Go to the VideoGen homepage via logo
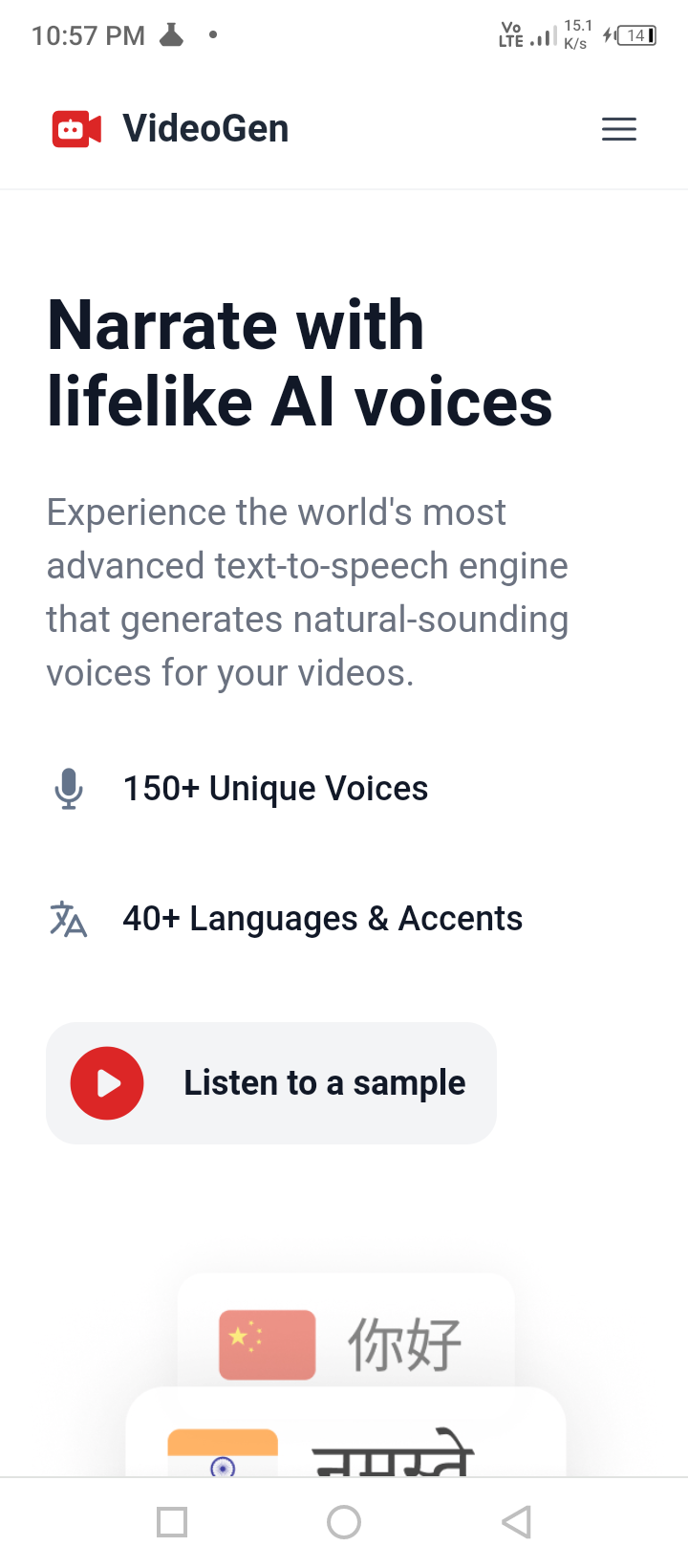Image resolution: width=688 pixels, height=1568 pixels. pos(170,129)
